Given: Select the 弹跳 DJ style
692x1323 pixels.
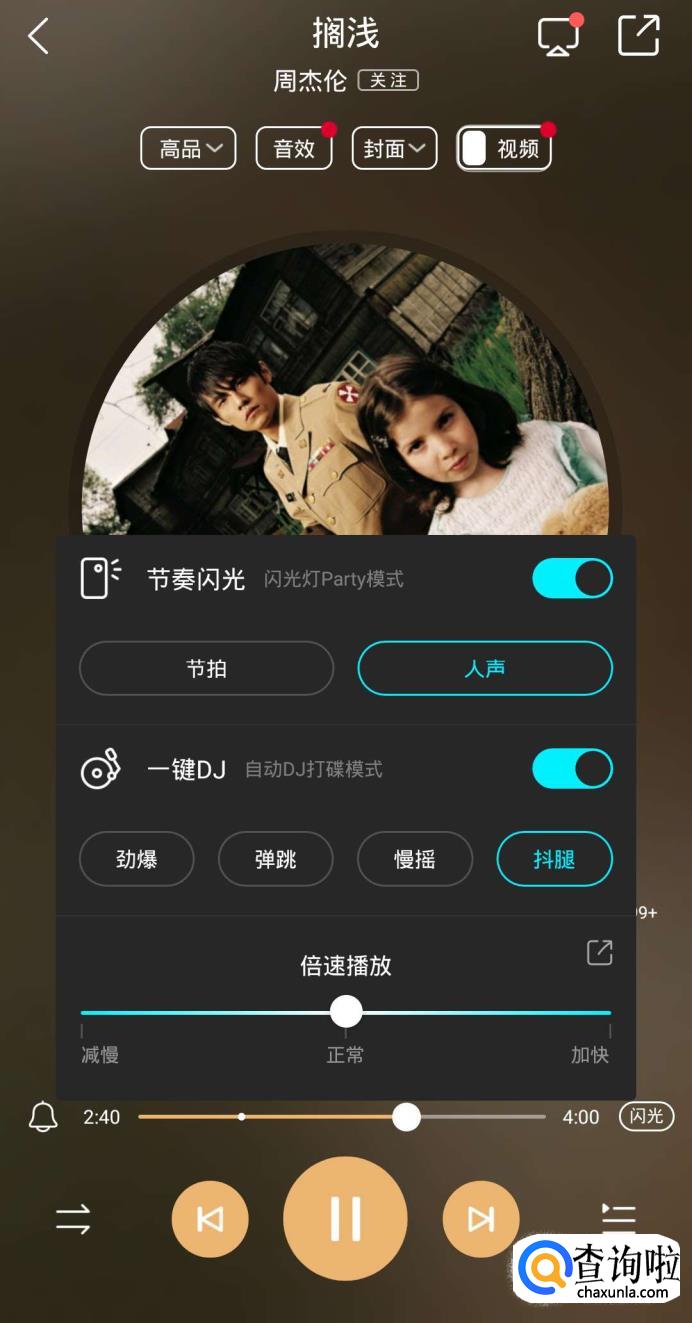Looking at the screenshot, I should click(x=275, y=859).
